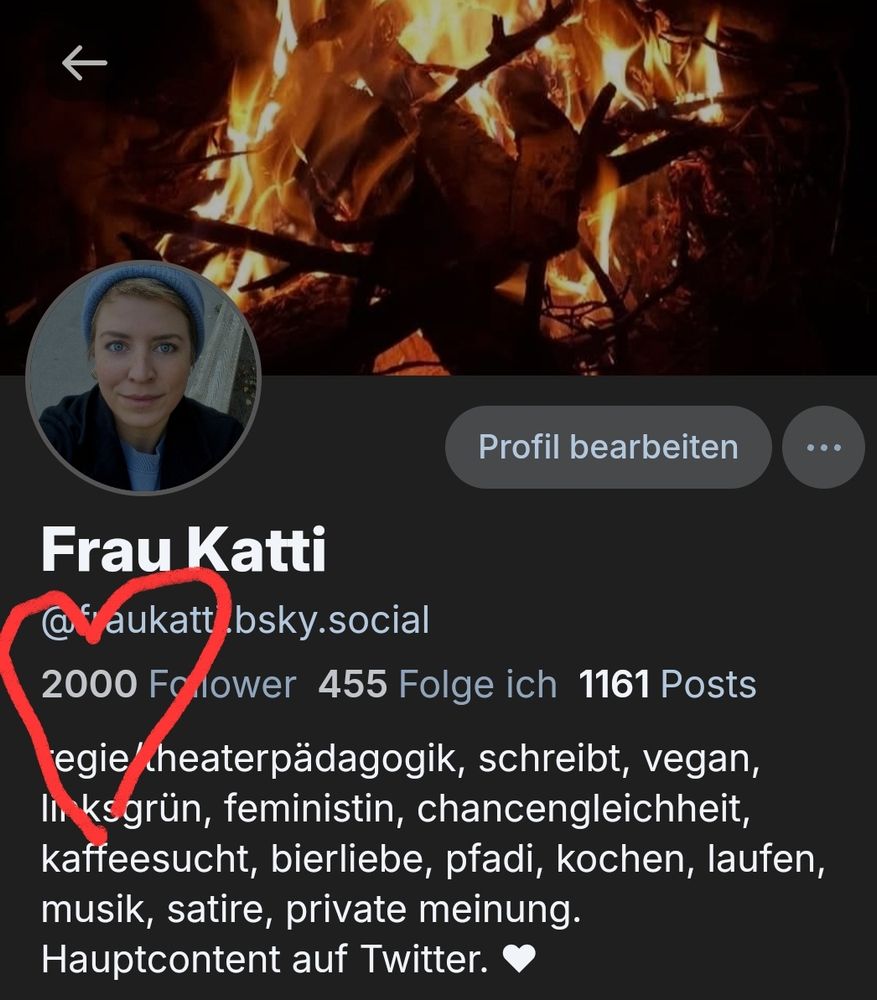Tap the back arrow to leave the profile
This screenshot has width=877, height=1000.
pos(84,62)
